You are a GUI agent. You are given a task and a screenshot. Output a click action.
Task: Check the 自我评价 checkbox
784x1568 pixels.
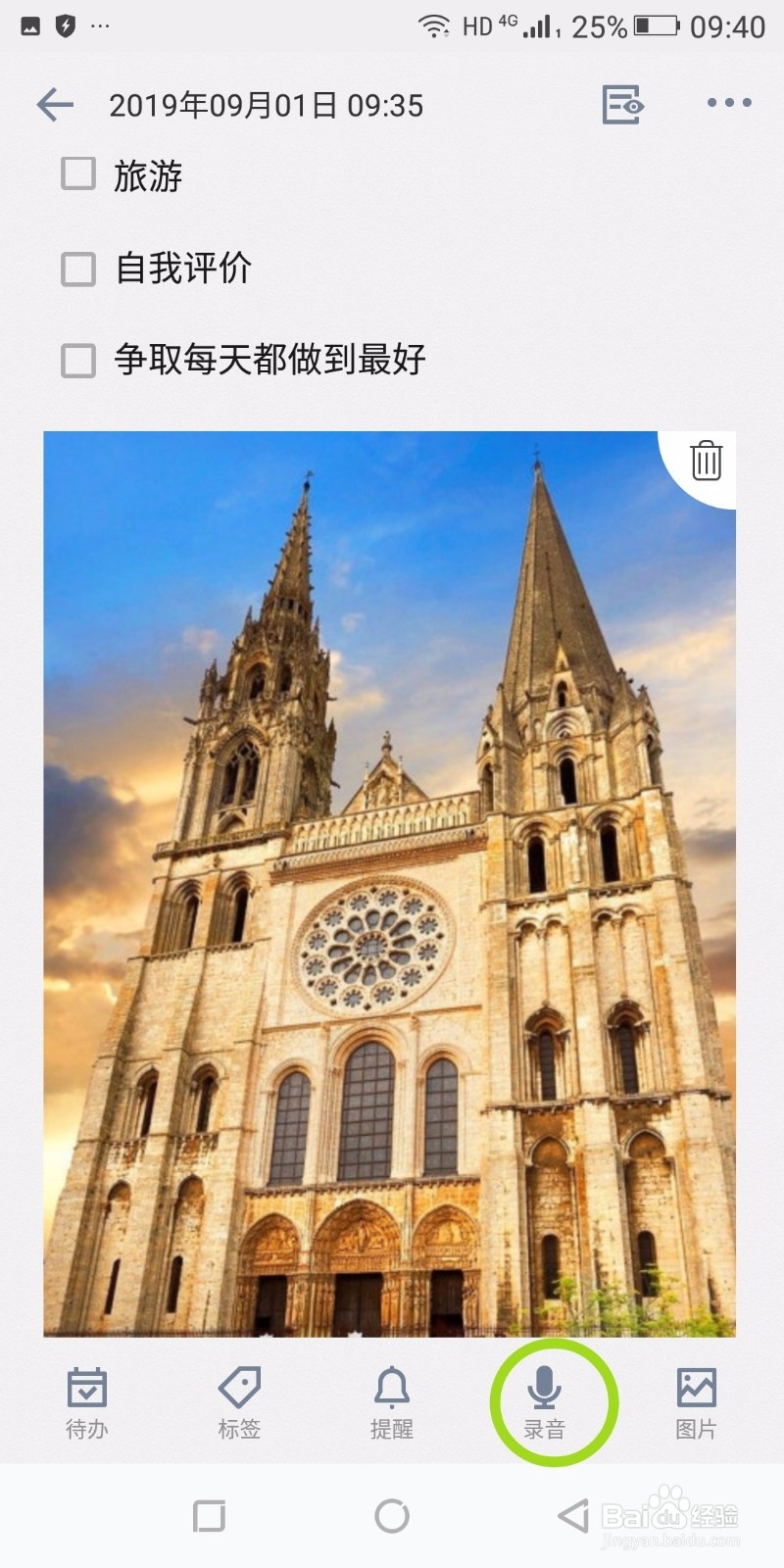click(x=78, y=269)
